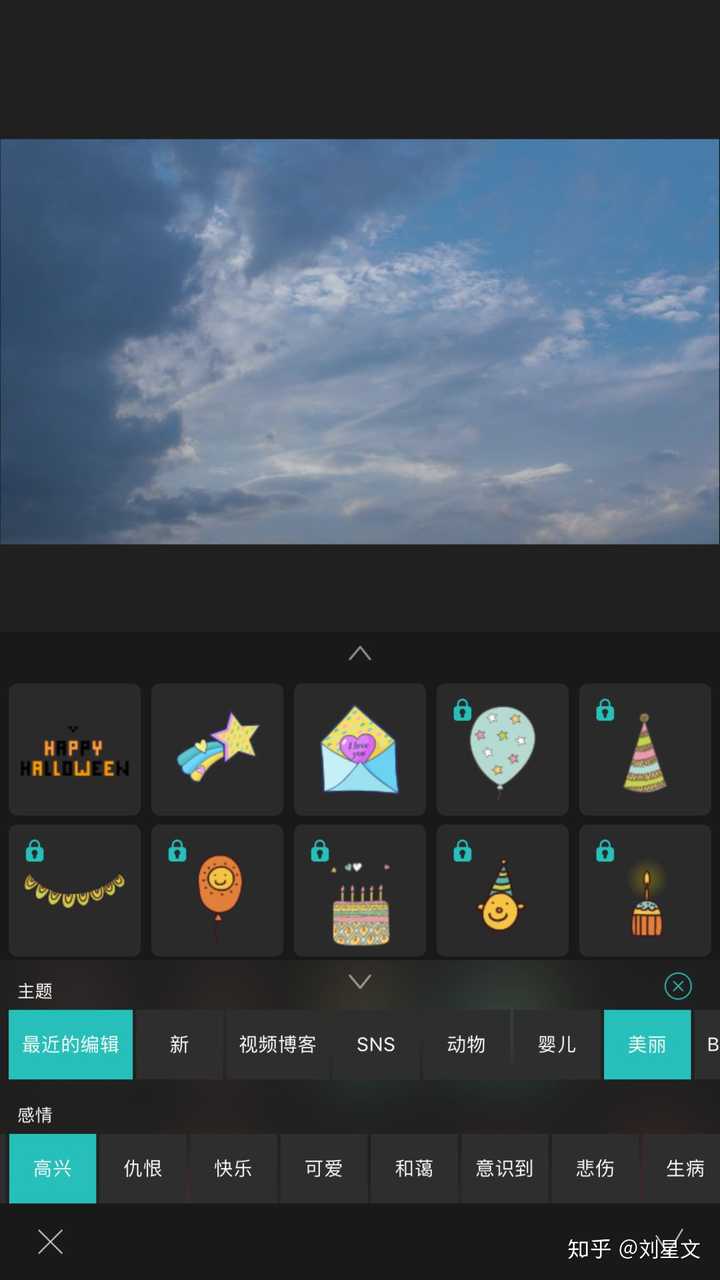Cancel editing with the bottom X
Viewport: 720px width, 1280px height.
(50, 1242)
